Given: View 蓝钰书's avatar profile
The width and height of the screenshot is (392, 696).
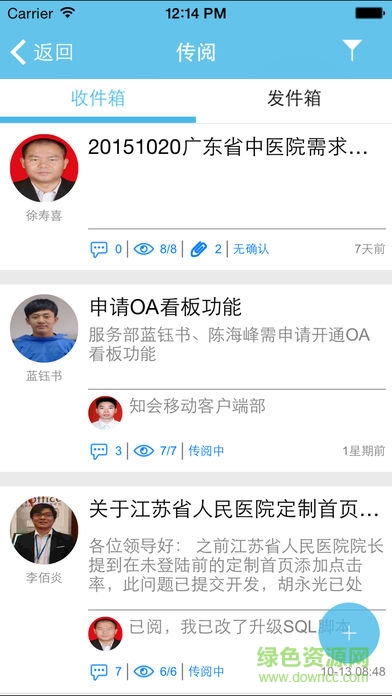Looking at the screenshot, I should (44, 328).
